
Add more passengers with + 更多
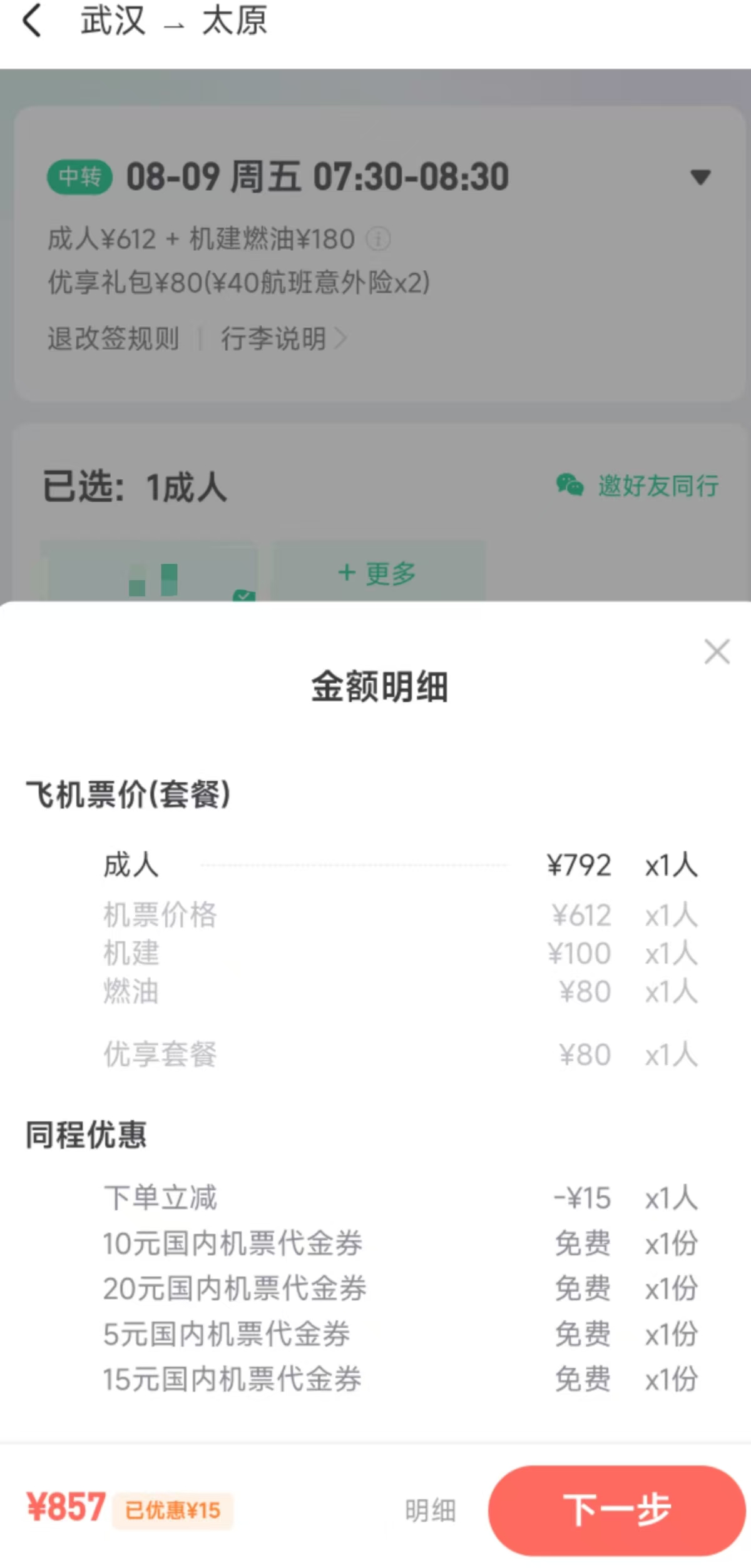click(377, 573)
